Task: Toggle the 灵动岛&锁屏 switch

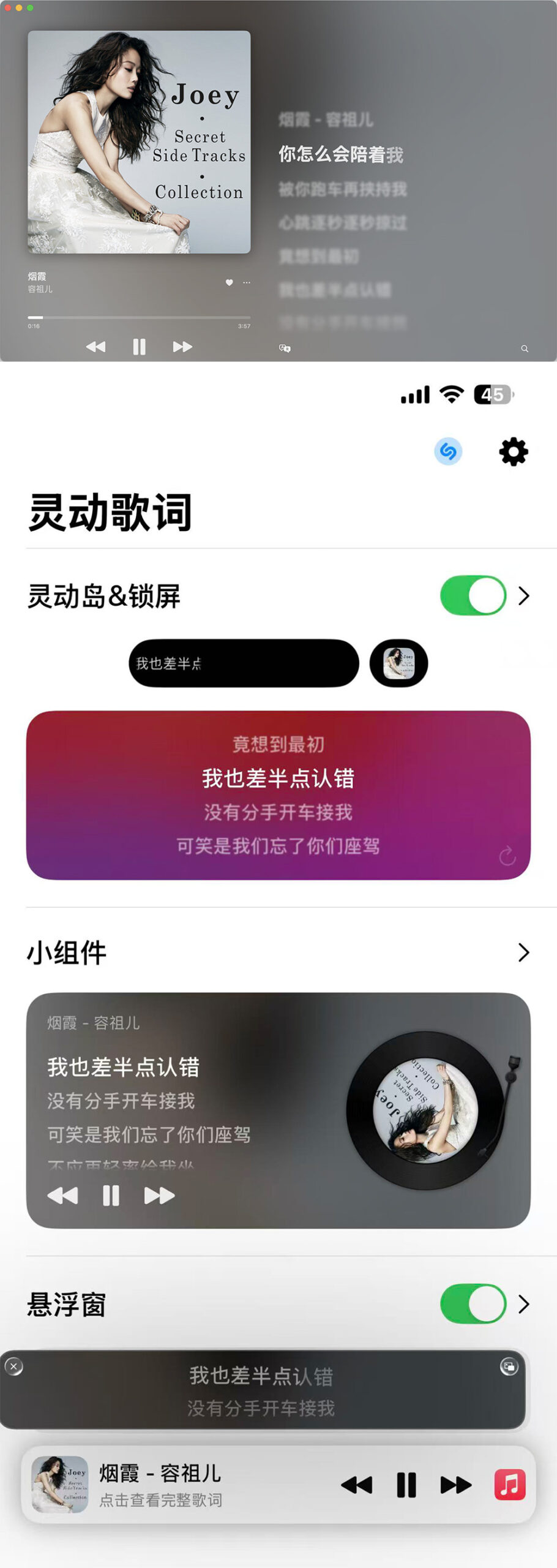Action: pos(473,595)
